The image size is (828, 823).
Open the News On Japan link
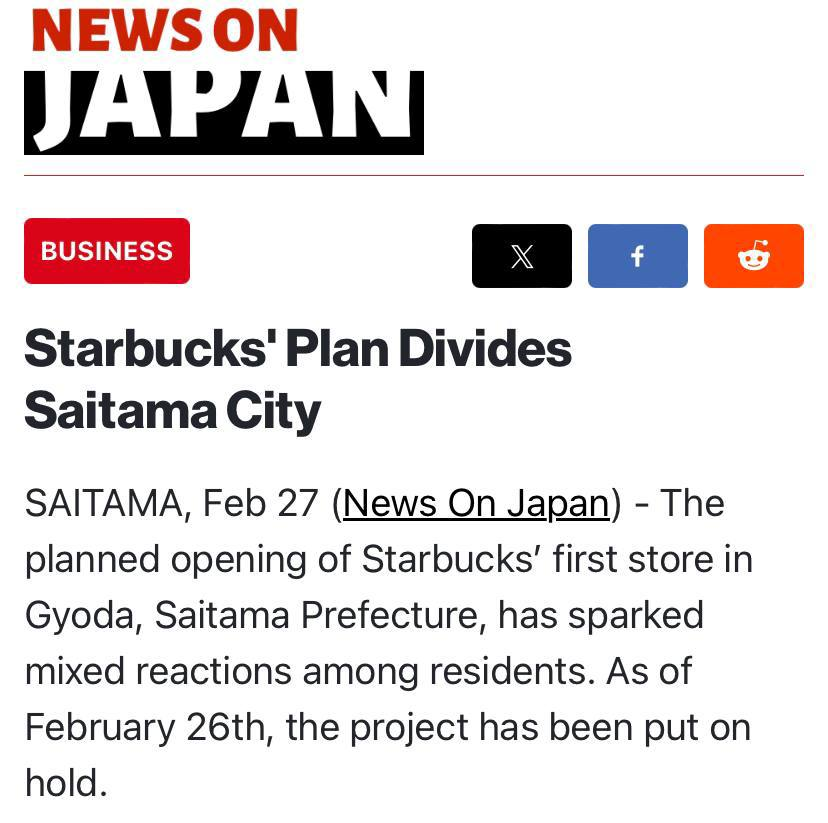[x=476, y=503]
